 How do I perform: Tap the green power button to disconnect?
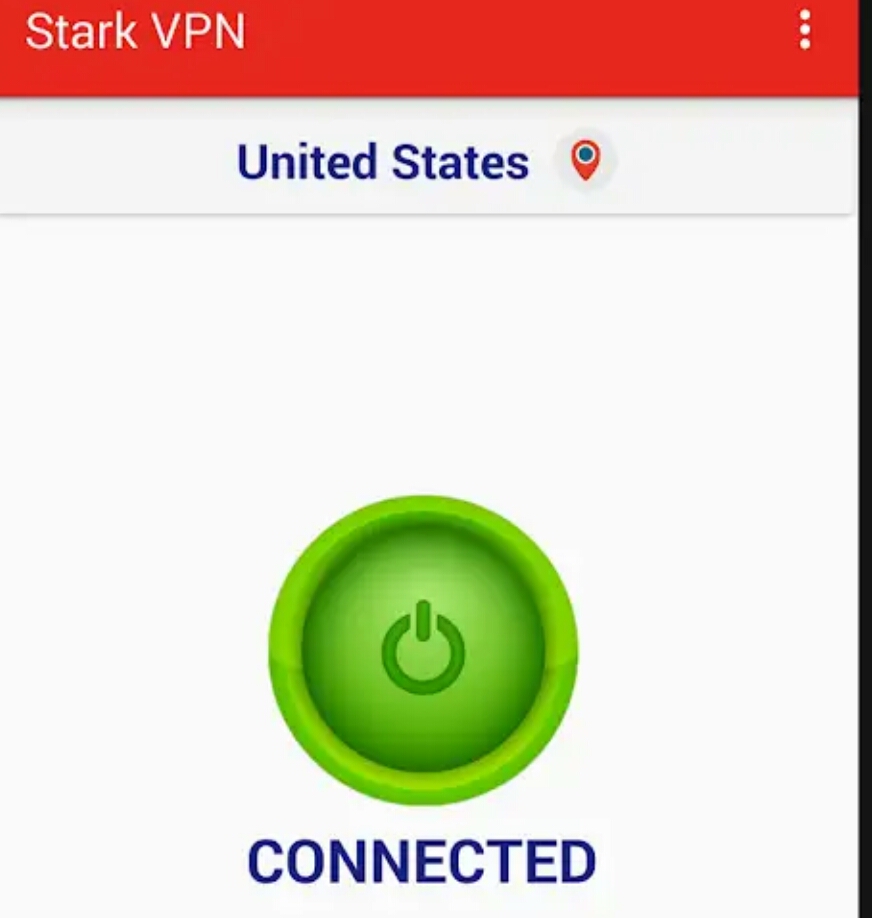(423, 647)
